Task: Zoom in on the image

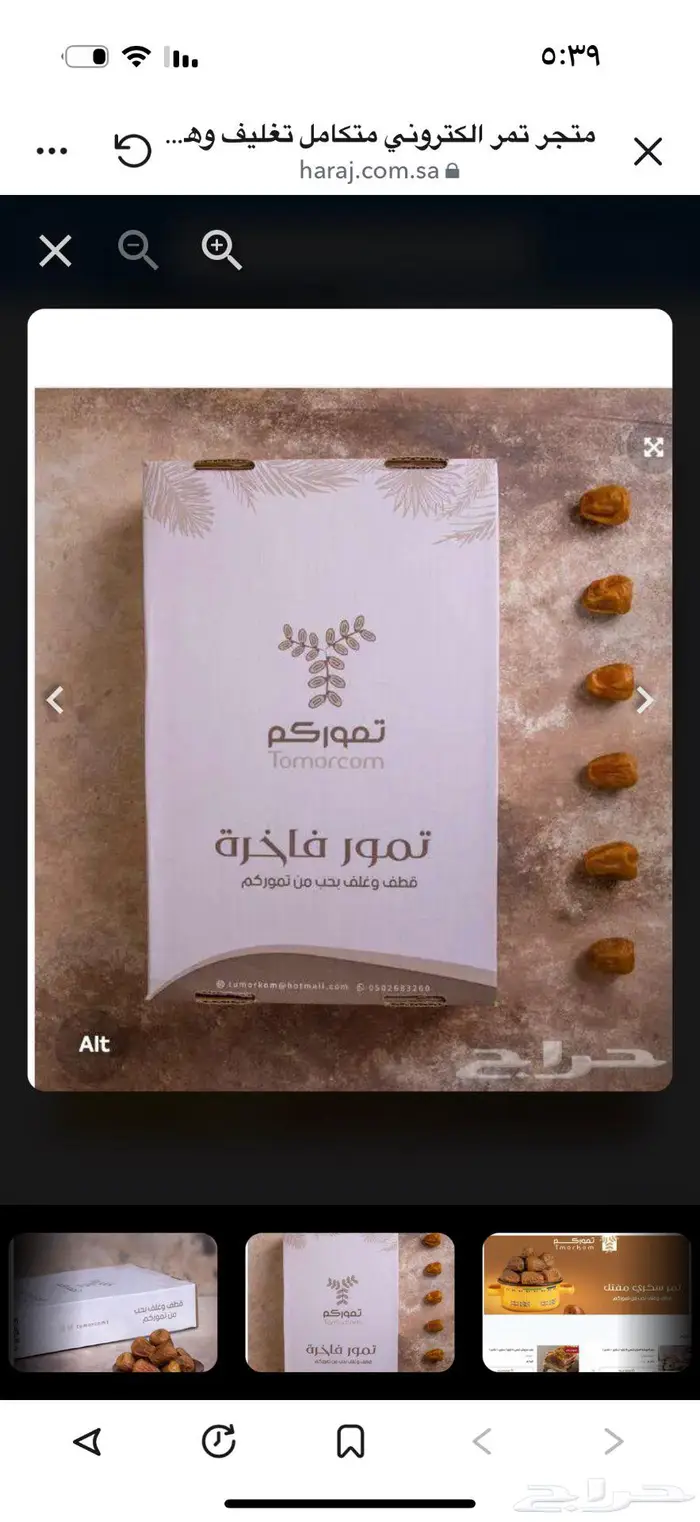Action: point(221,250)
